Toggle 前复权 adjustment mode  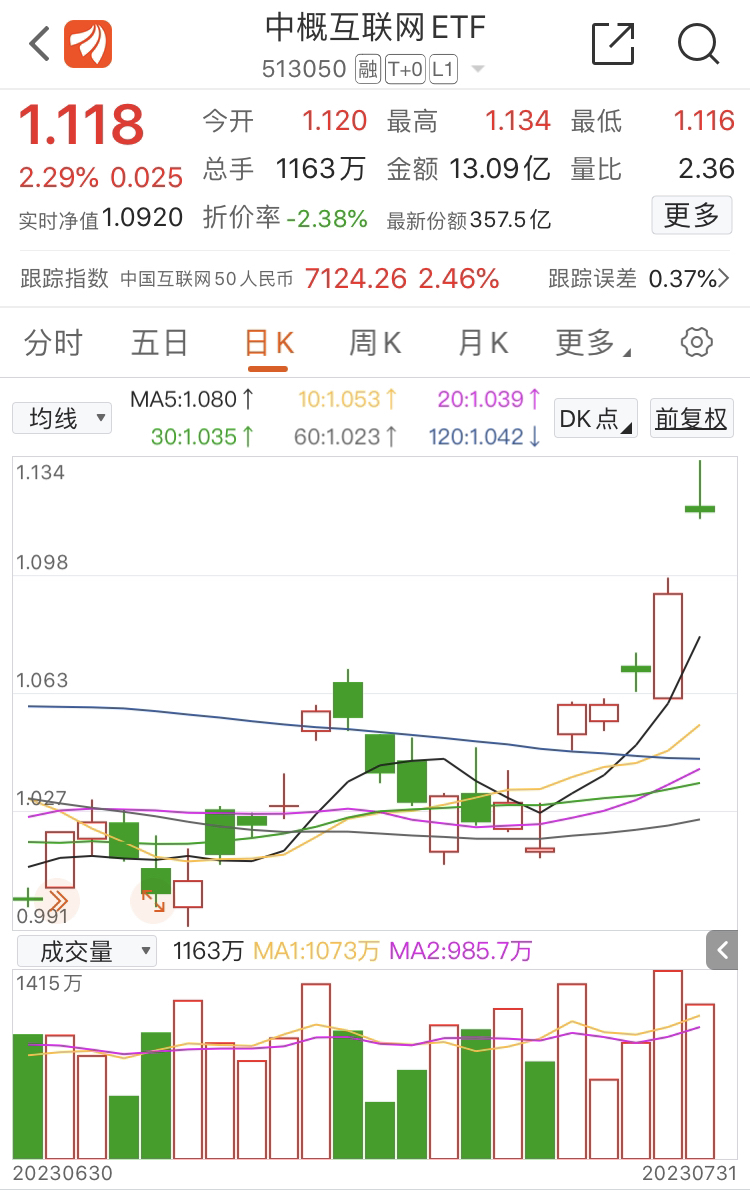point(691,418)
